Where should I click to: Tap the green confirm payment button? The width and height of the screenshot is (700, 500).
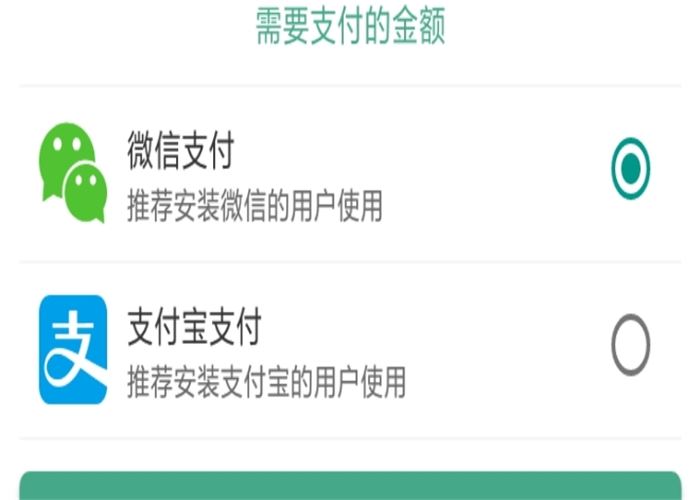[350, 486]
